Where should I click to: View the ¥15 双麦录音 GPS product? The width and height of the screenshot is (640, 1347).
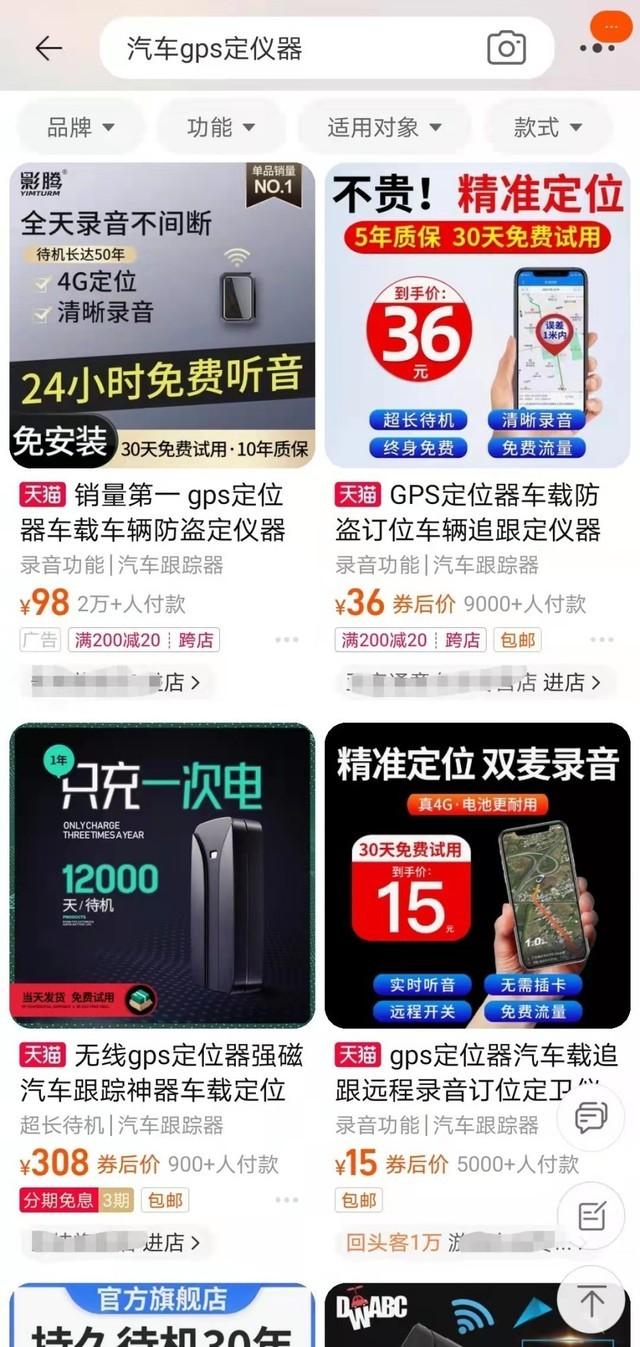477,875
